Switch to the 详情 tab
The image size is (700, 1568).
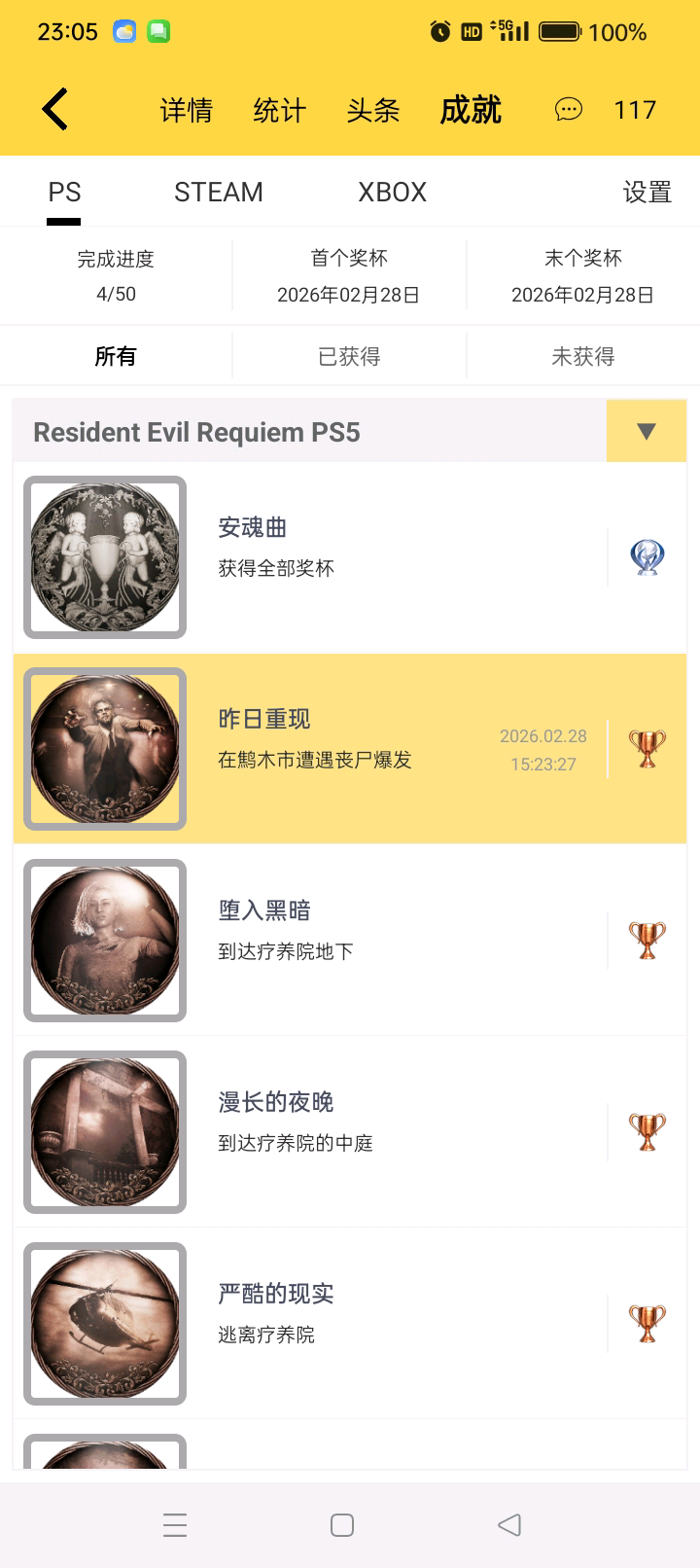point(186,110)
